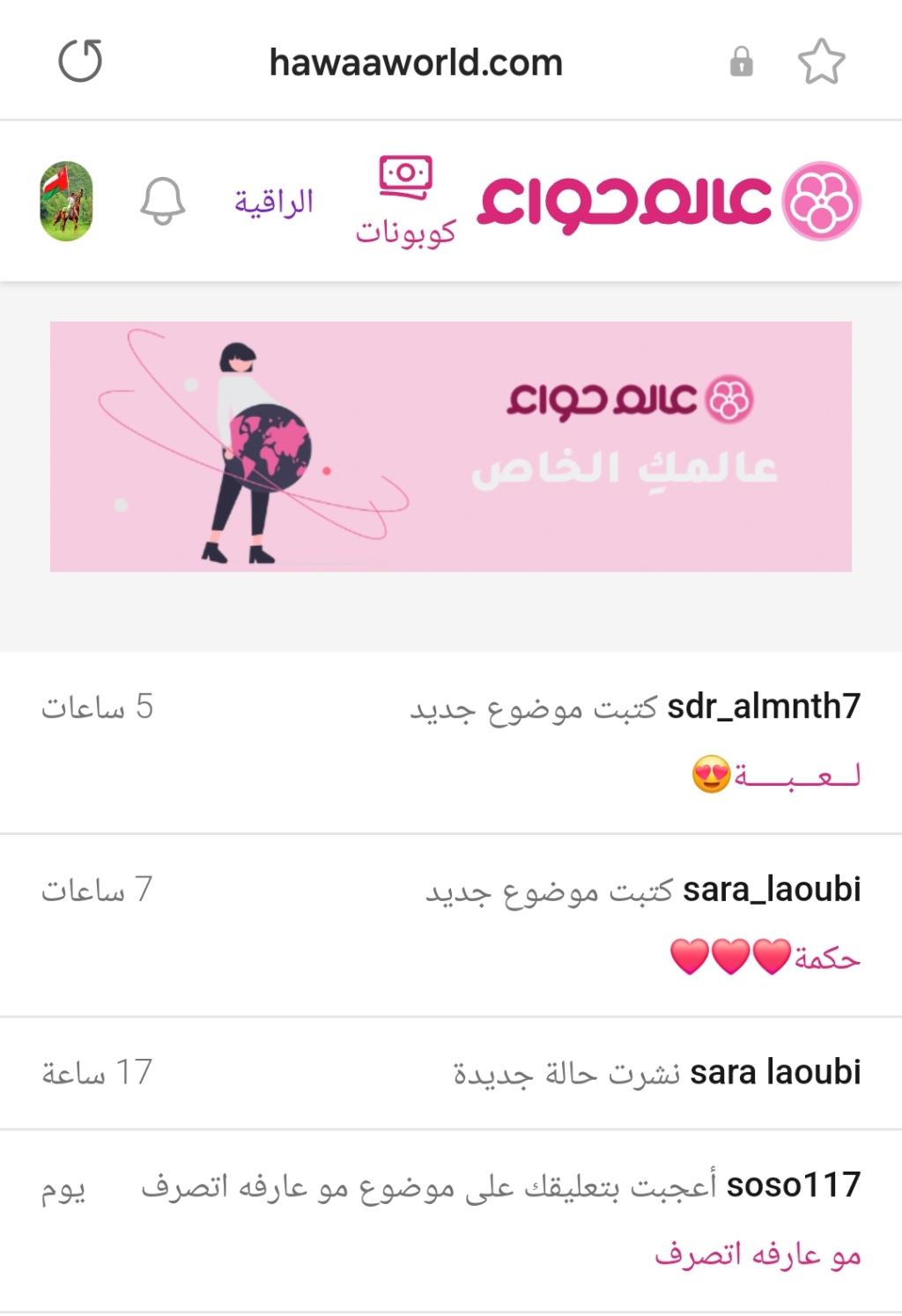
Task: Open the لـعـبـة topic link
Action: pyautogui.click(x=776, y=775)
